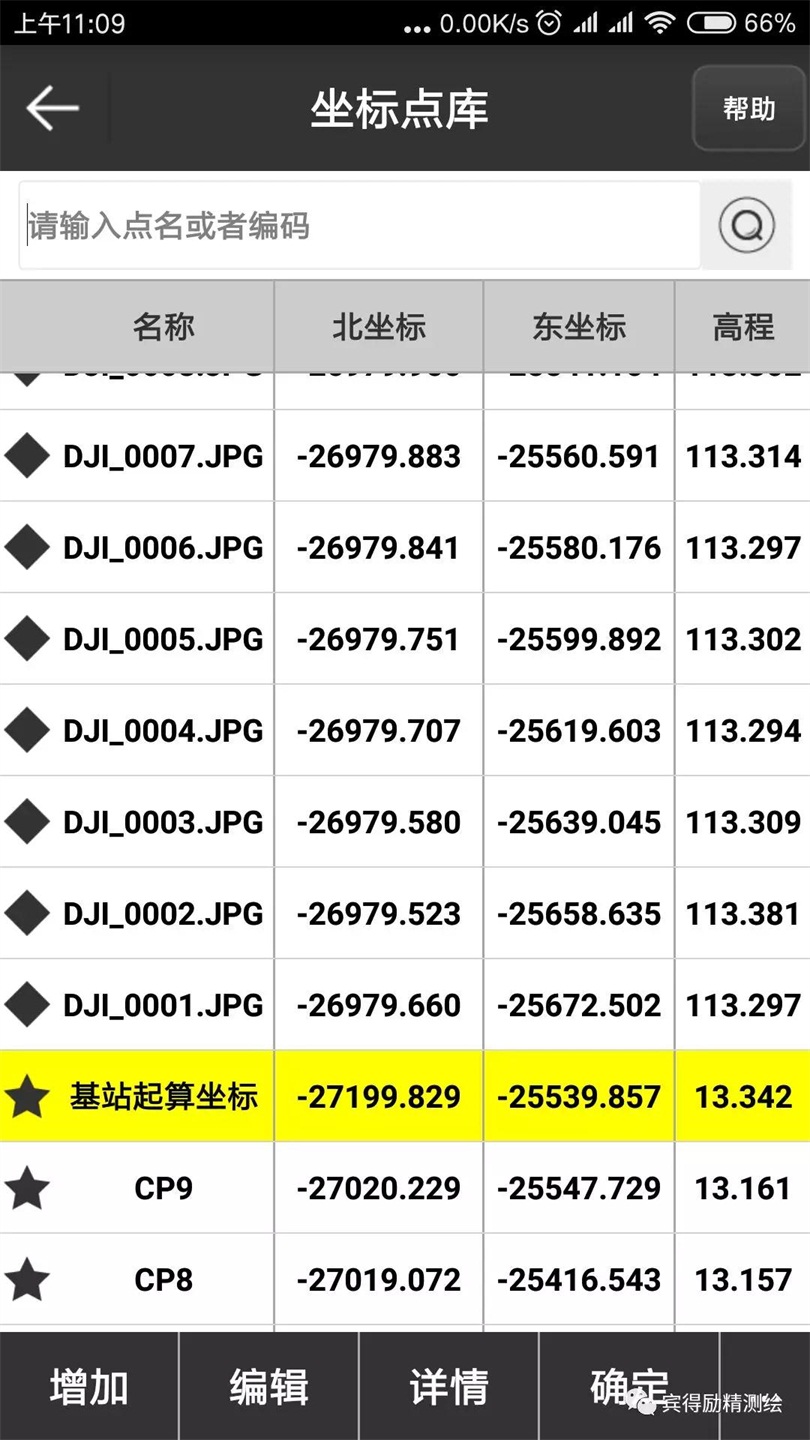Select the DJI_0005.JPG point row
Viewport: 810px width, 1440px height.
tap(163, 639)
